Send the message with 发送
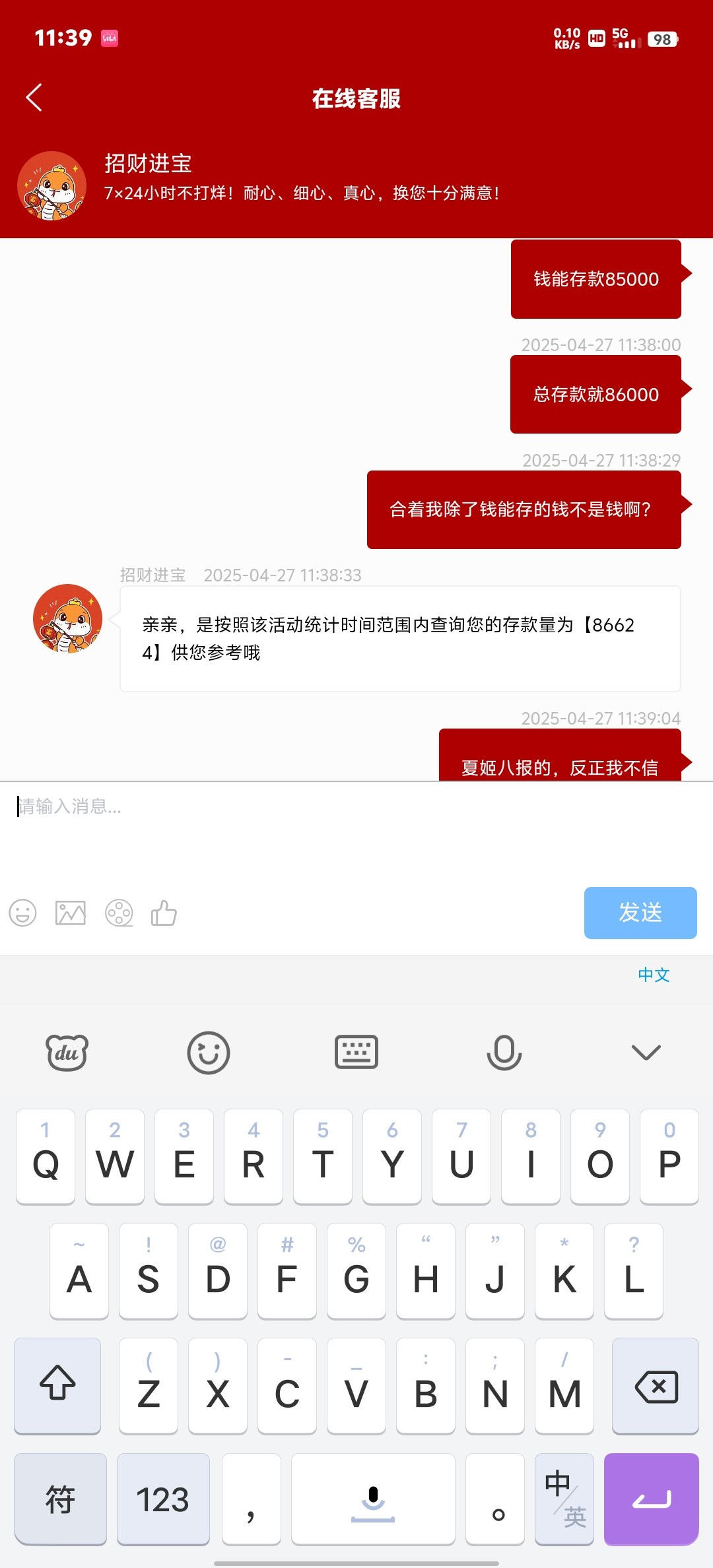This screenshot has height=1568, width=713. 640,913
